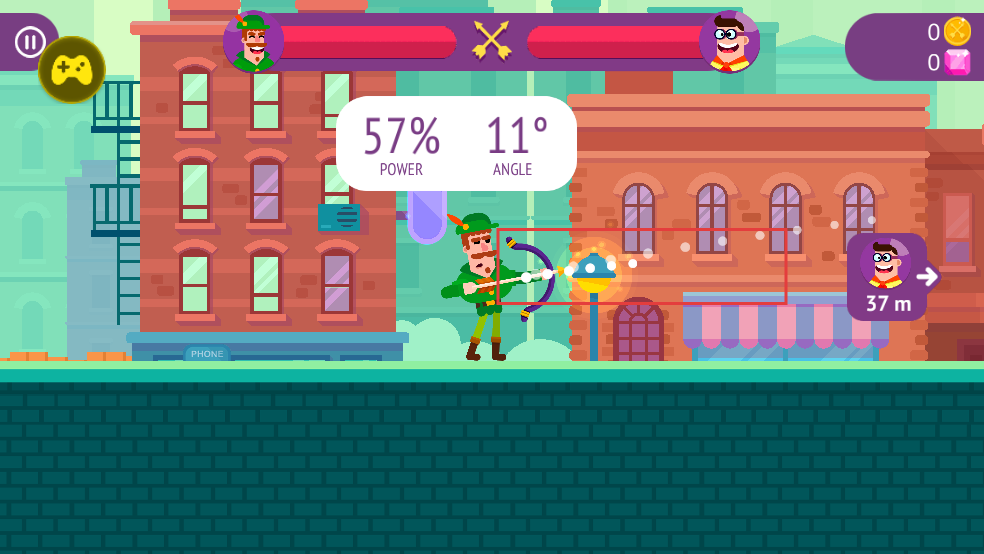Pause the archery game
Image resolution: width=984 pixels, height=554 pixels.
coord(29,42)
